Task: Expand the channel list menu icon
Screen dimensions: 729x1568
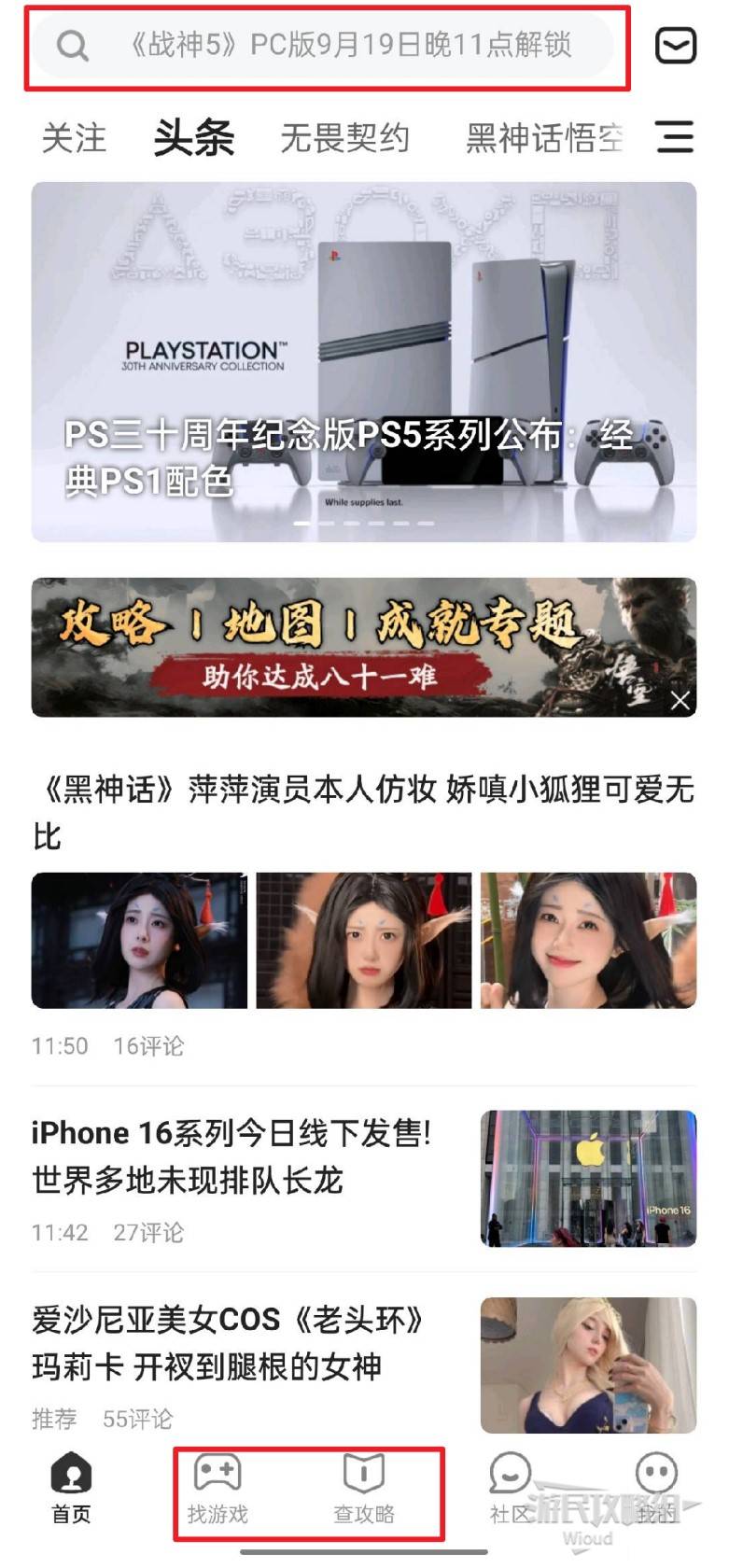Action: [x=675, y=137]
